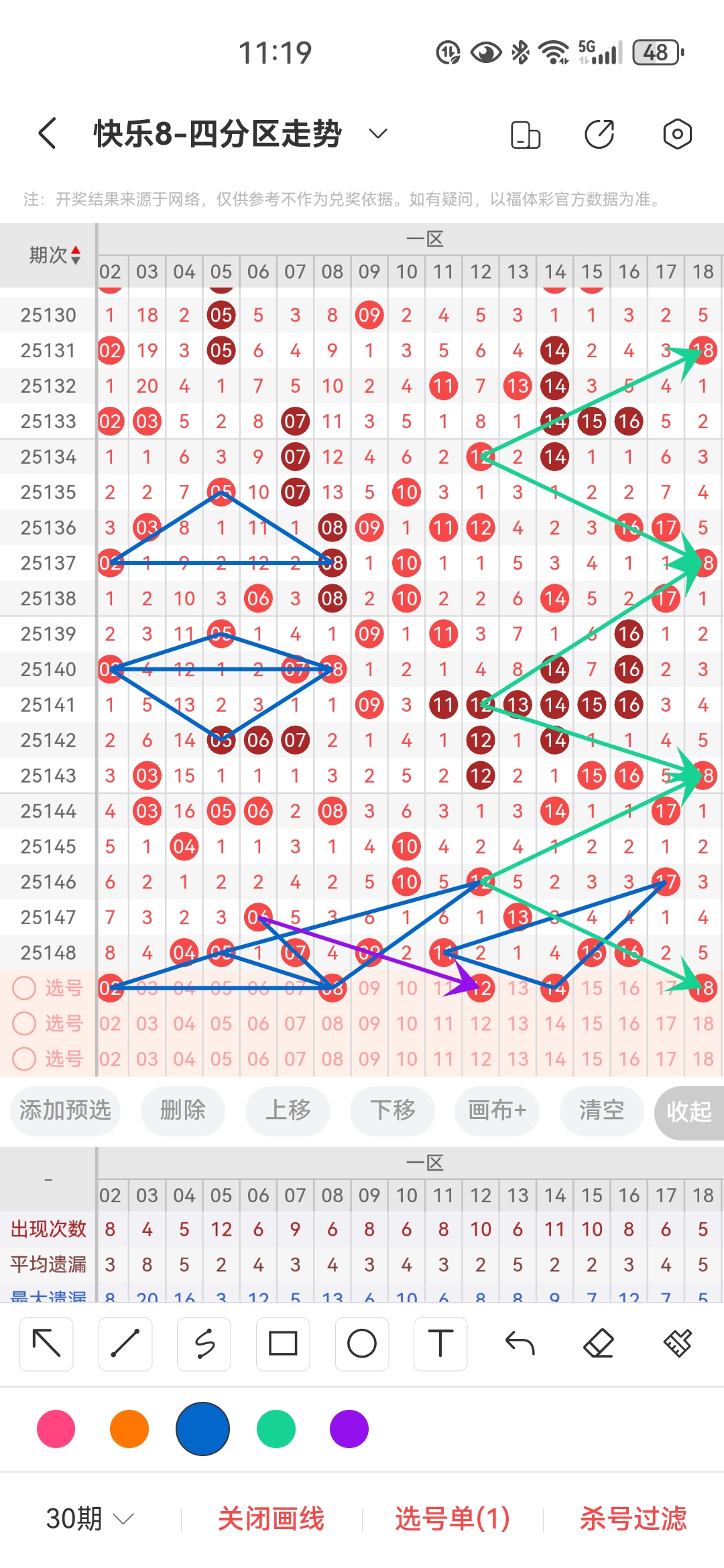Open the 30期 period dropdown

pyautogui.click(x=90, y=1518)
